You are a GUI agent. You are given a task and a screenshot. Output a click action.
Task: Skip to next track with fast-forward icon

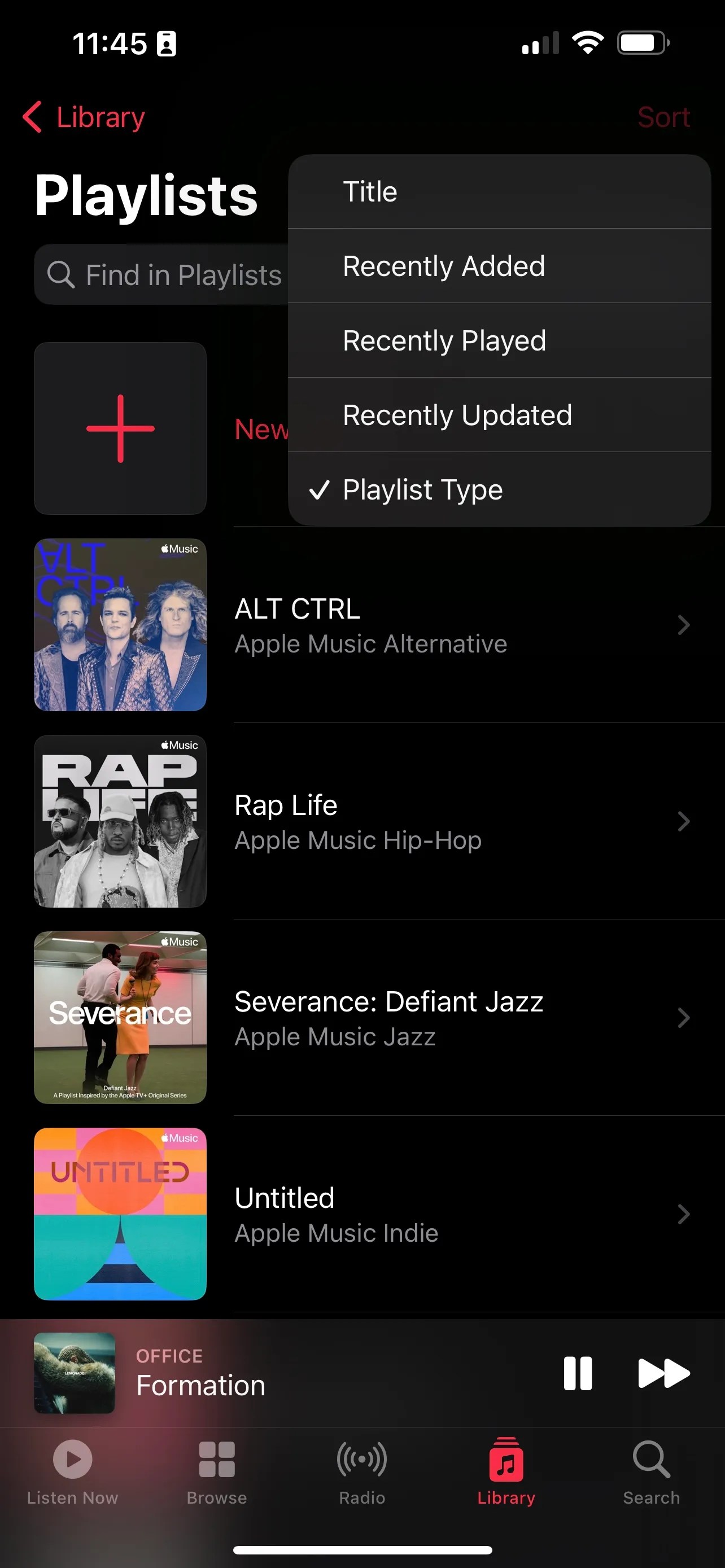(665, 1374)
